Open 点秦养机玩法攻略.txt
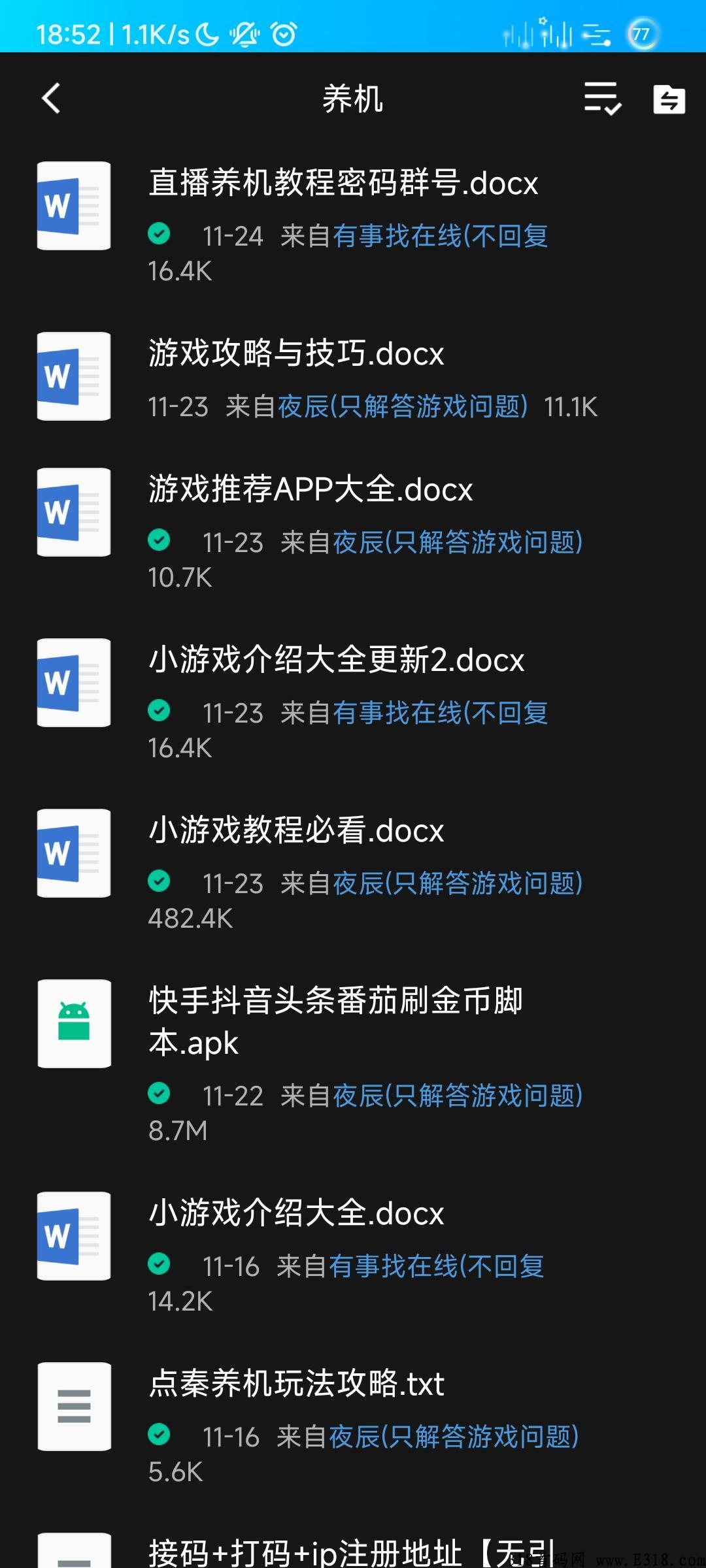Screen dimensions: 706x1568 pyautogui.click(x=296, y=1384)
